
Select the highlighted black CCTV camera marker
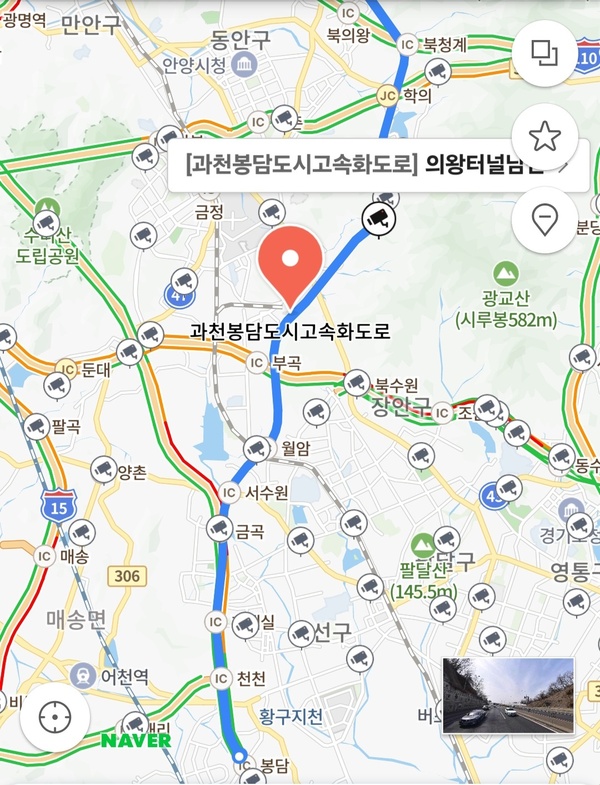pyautogui.click(x=378, y=217)
